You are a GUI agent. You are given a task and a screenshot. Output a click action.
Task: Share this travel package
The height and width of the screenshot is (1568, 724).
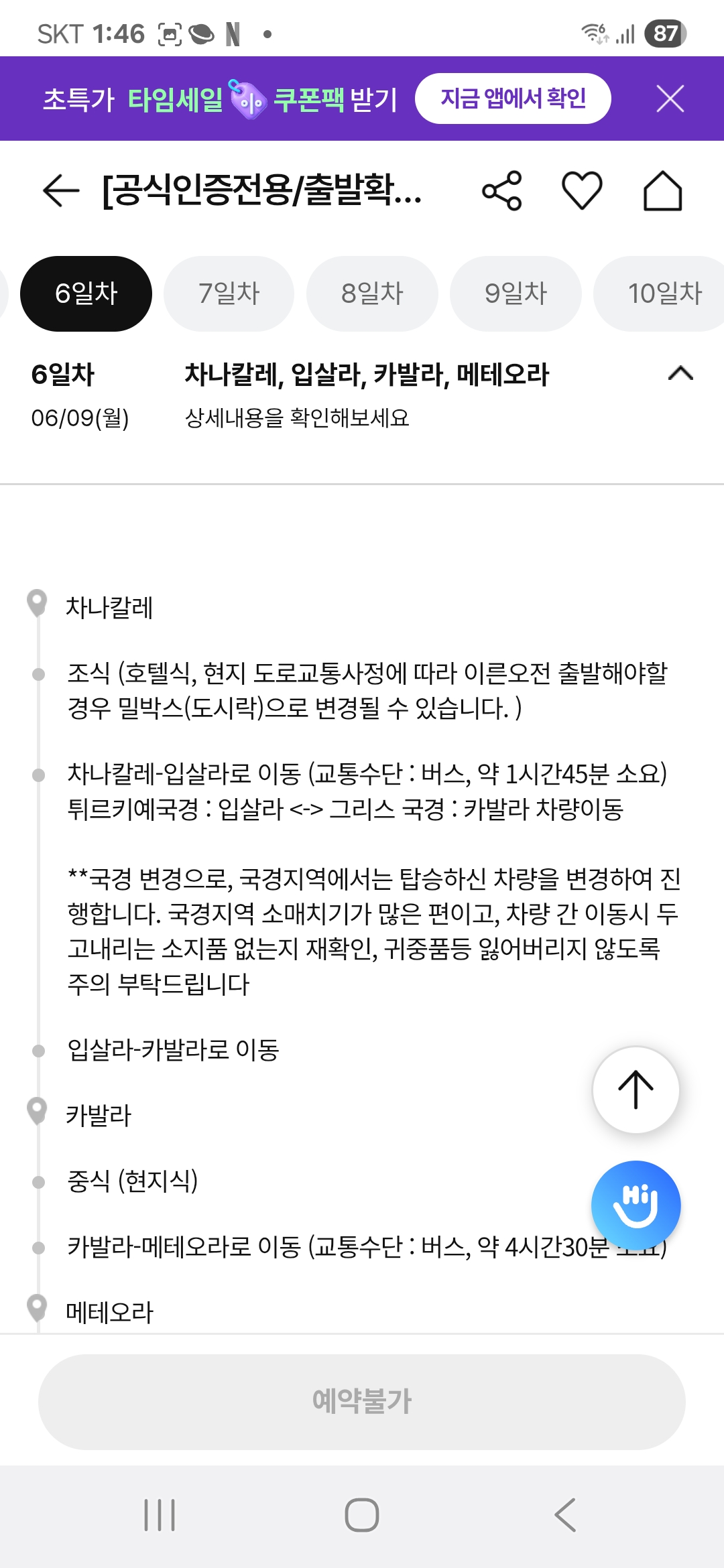tap(502, 191)
